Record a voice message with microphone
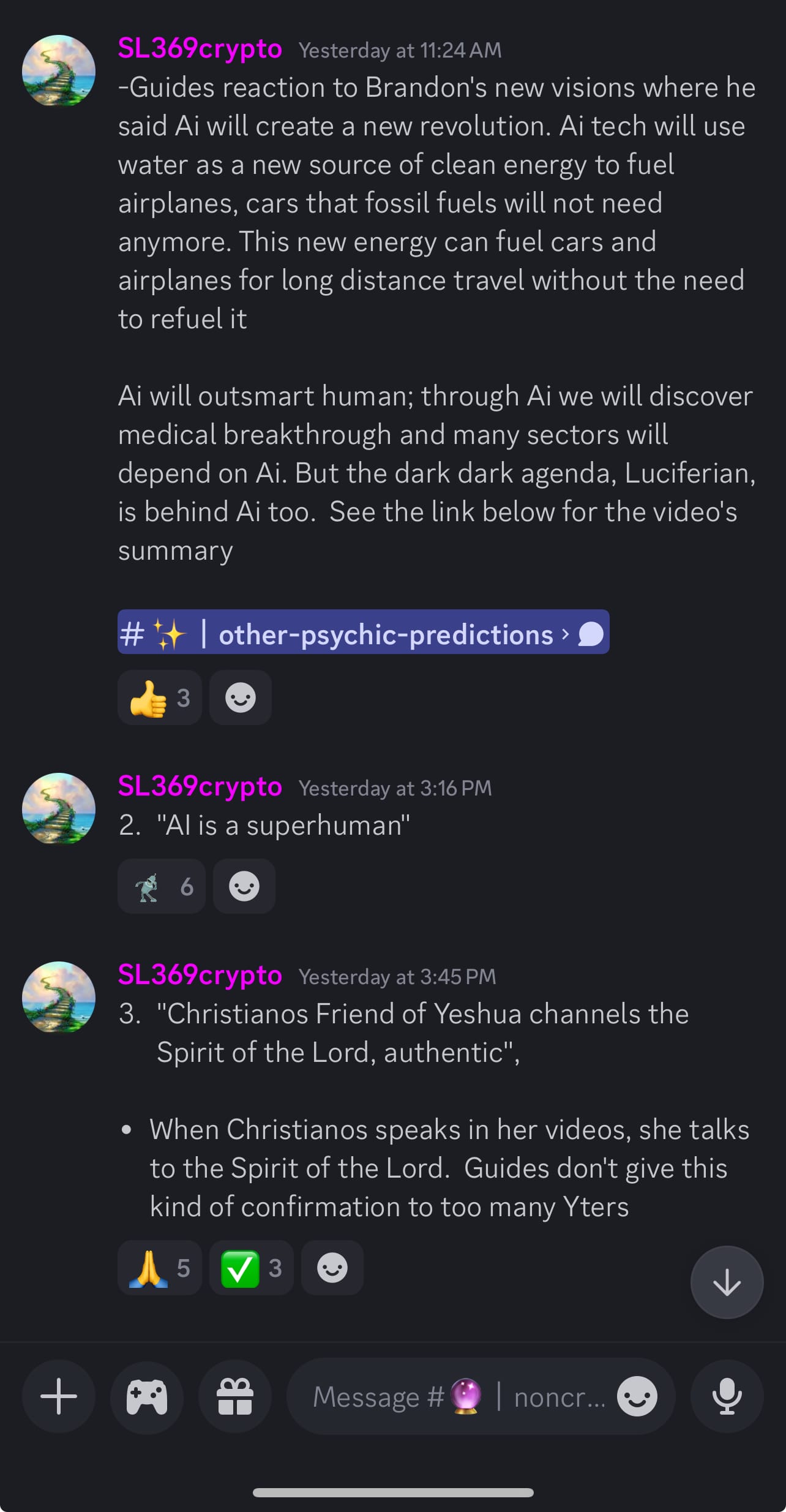 [727, 1397]
